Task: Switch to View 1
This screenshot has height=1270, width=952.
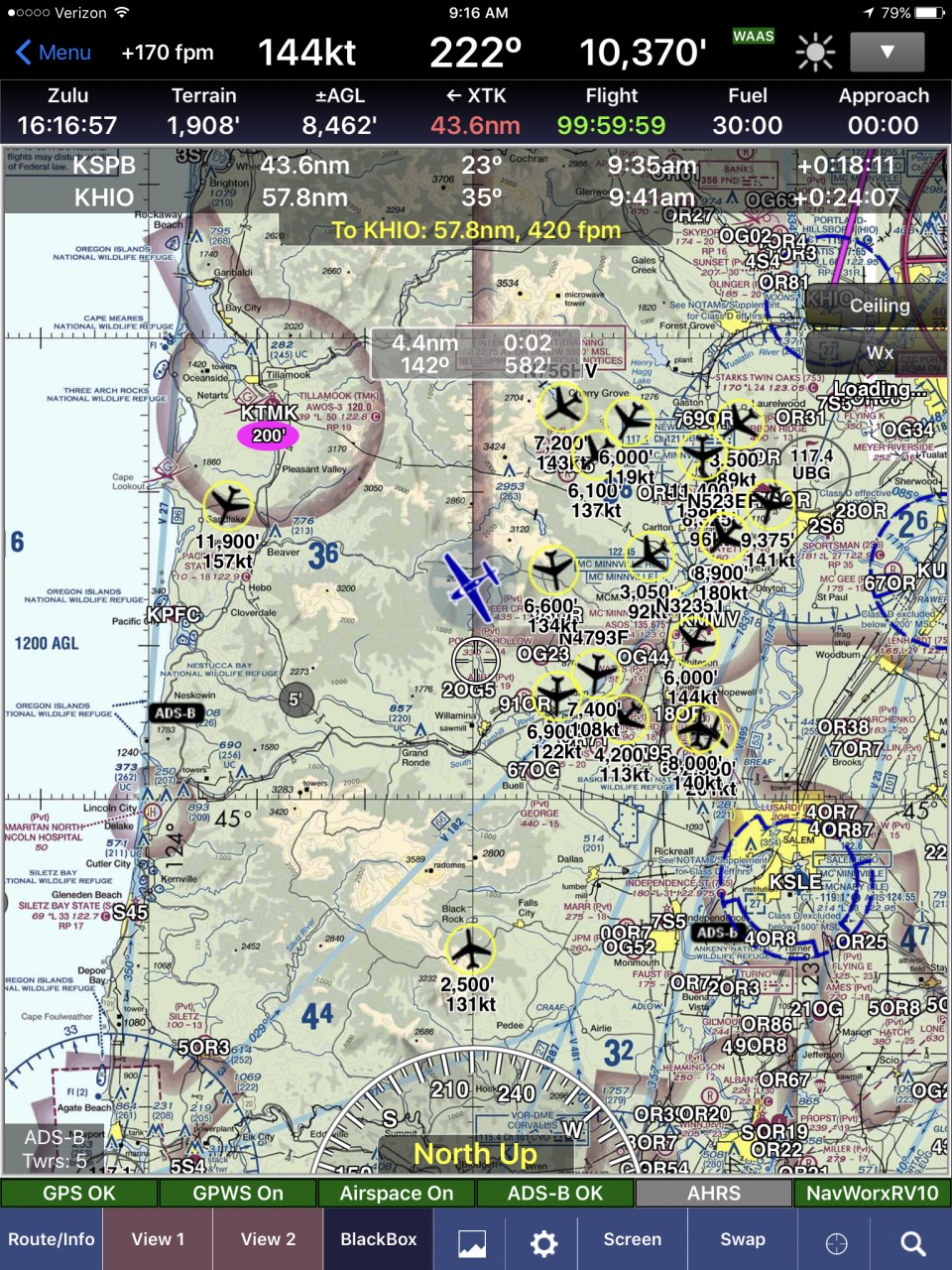Action: pyautogui.click(x=159, y=1239)
